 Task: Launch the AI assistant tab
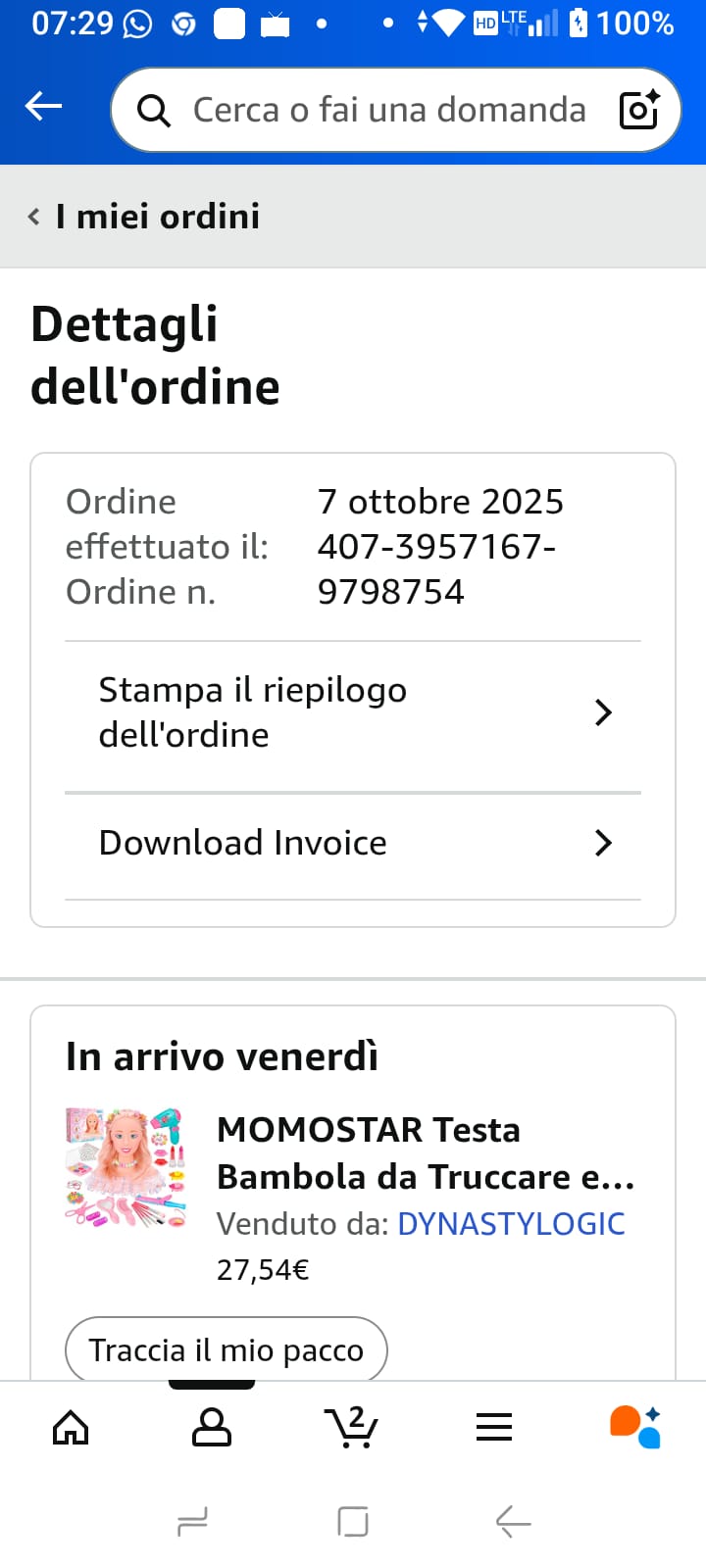point(635,1427)
